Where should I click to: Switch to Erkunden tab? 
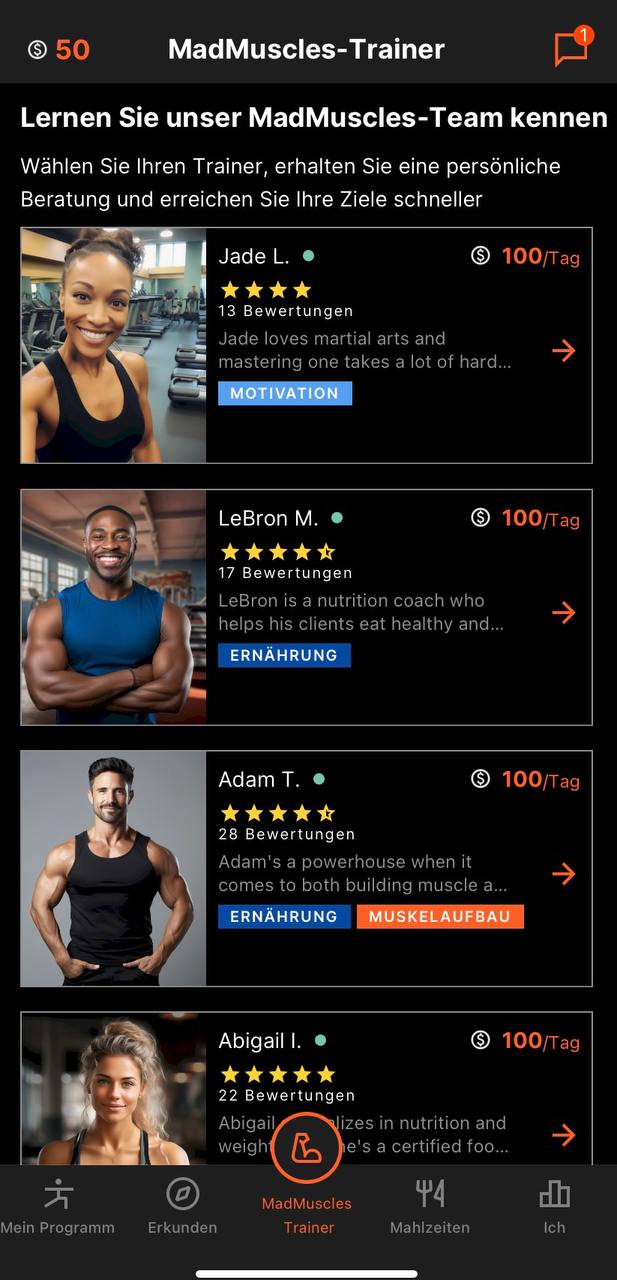tap(182, 1207)
